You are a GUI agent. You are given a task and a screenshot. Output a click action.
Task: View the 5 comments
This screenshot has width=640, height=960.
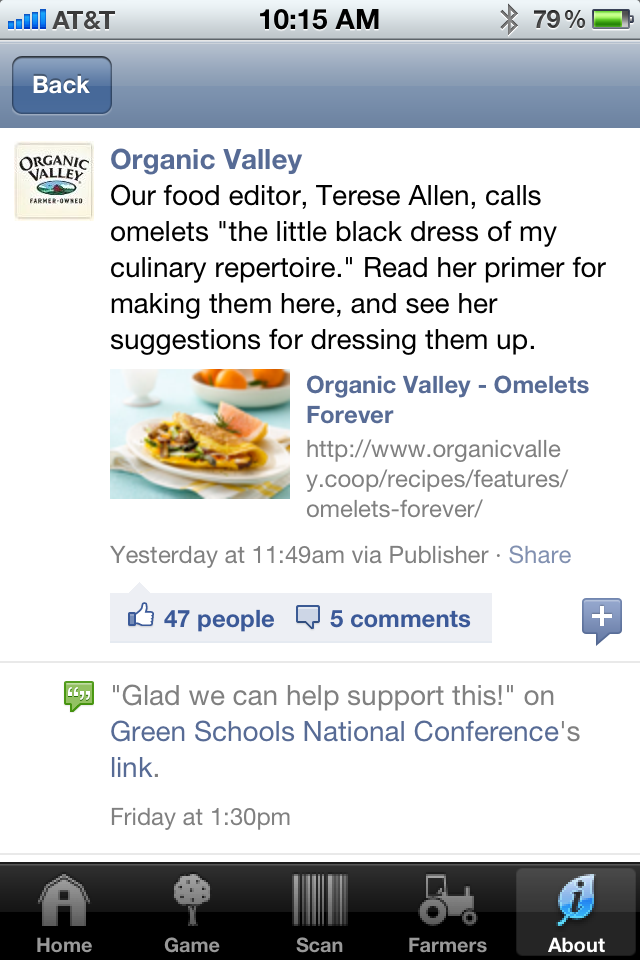click(x=384, y=619)
